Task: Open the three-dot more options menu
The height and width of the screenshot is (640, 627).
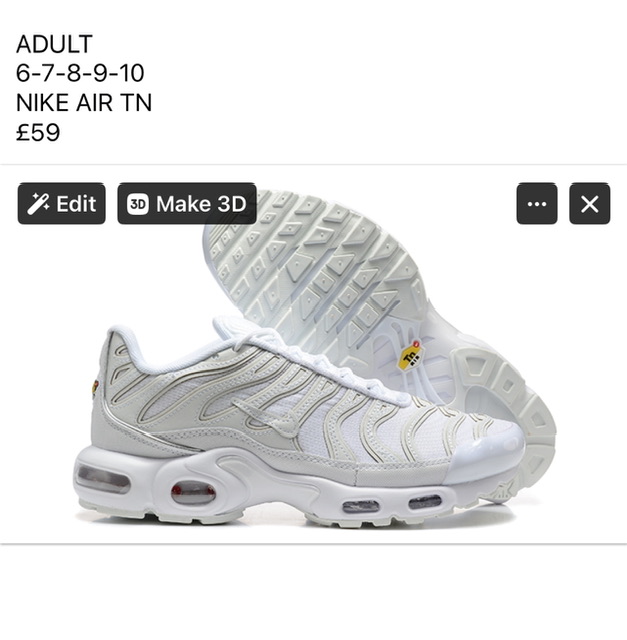Action: (537, 204)
